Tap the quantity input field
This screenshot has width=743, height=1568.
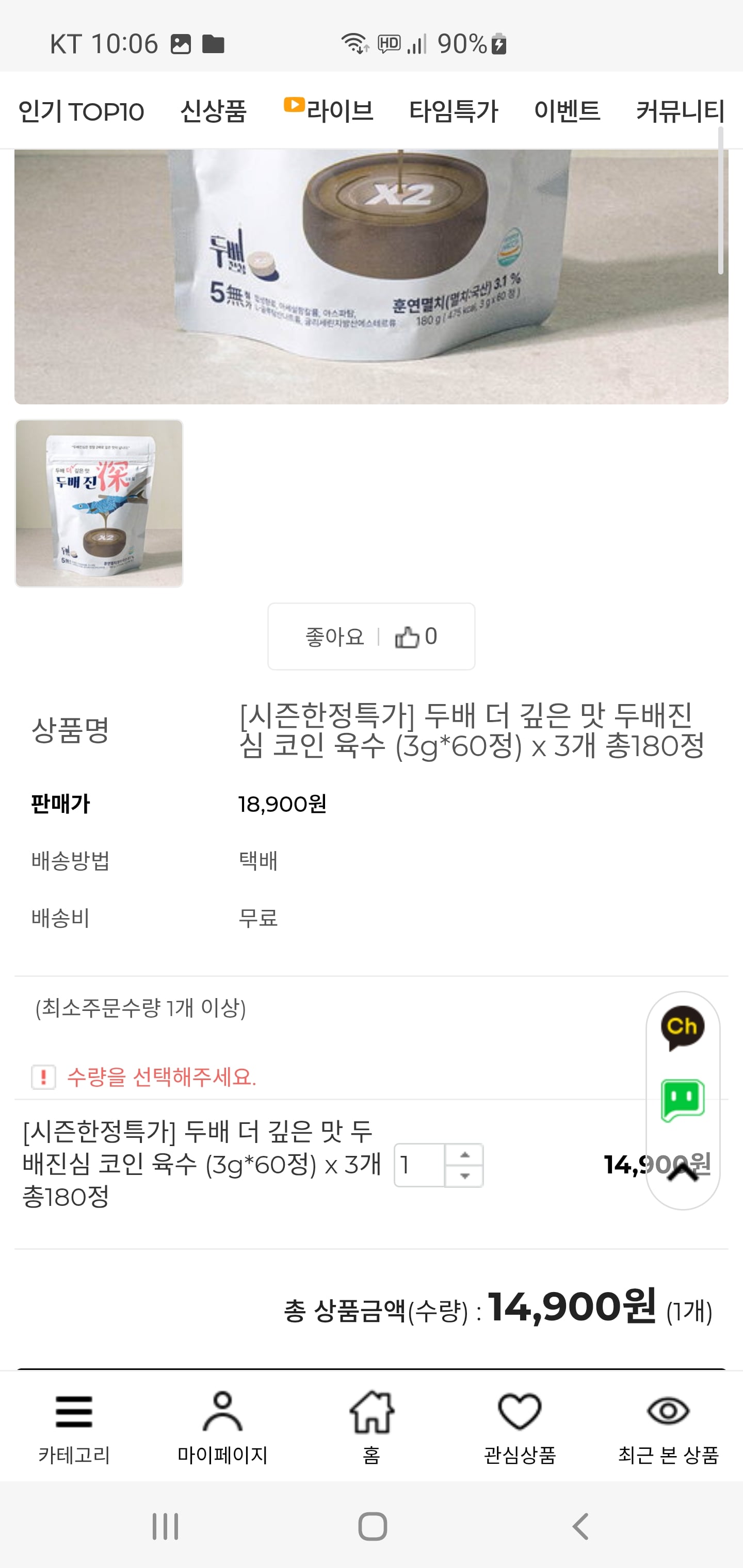coord(420,1165)
